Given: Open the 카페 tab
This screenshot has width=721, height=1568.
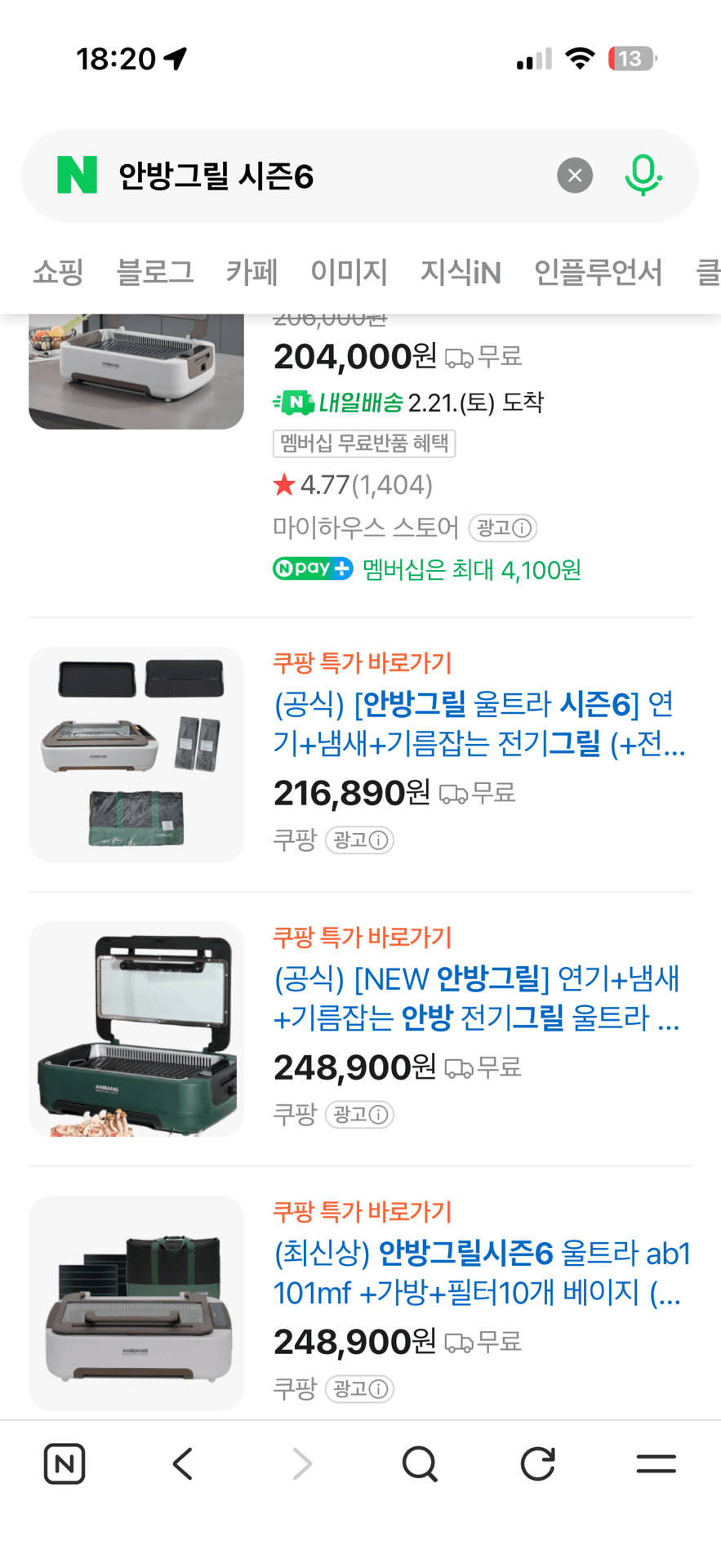Looking at the screenshot, I should point(251,272).
